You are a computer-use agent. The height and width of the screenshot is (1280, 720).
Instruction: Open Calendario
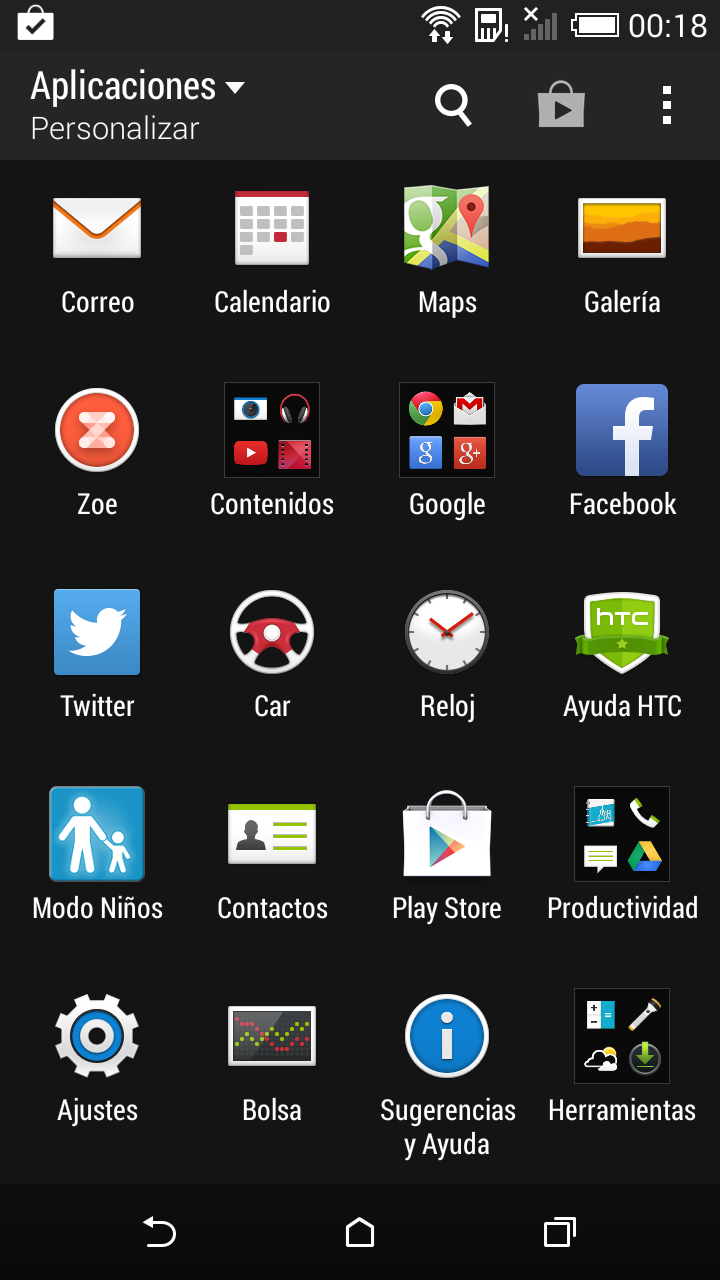(x=272, y=228)
